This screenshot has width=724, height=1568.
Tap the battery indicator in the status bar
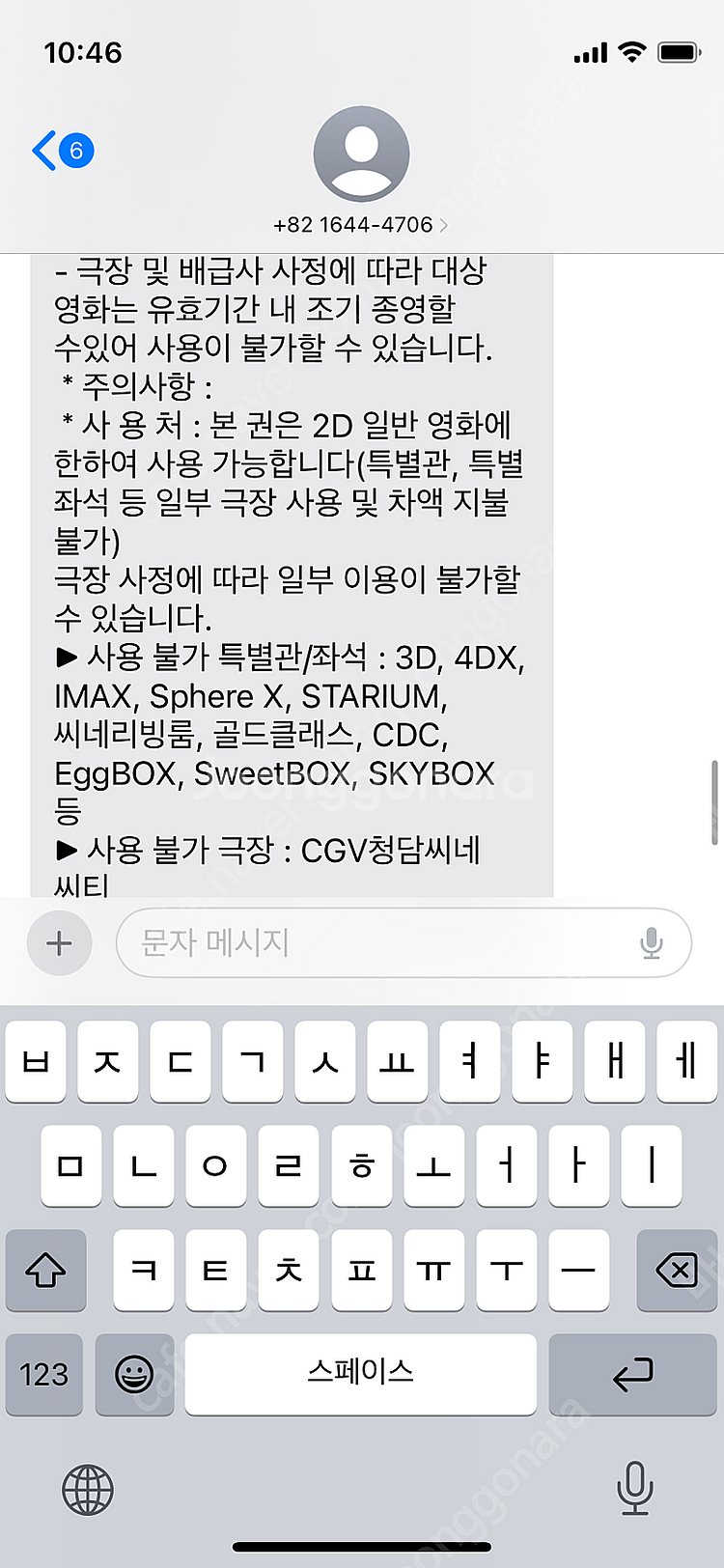(680, 51)
